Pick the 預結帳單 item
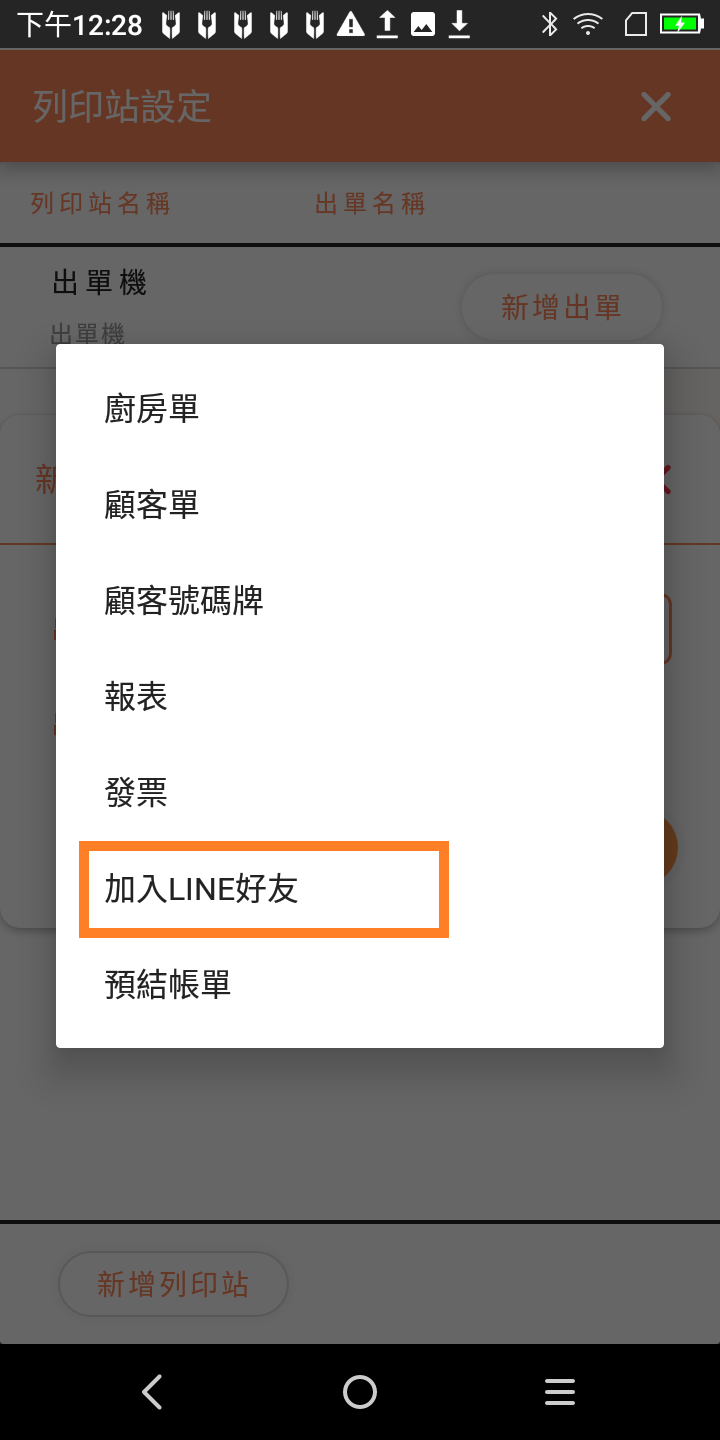This screenshot has width=720, height=1440. [168, 985]
